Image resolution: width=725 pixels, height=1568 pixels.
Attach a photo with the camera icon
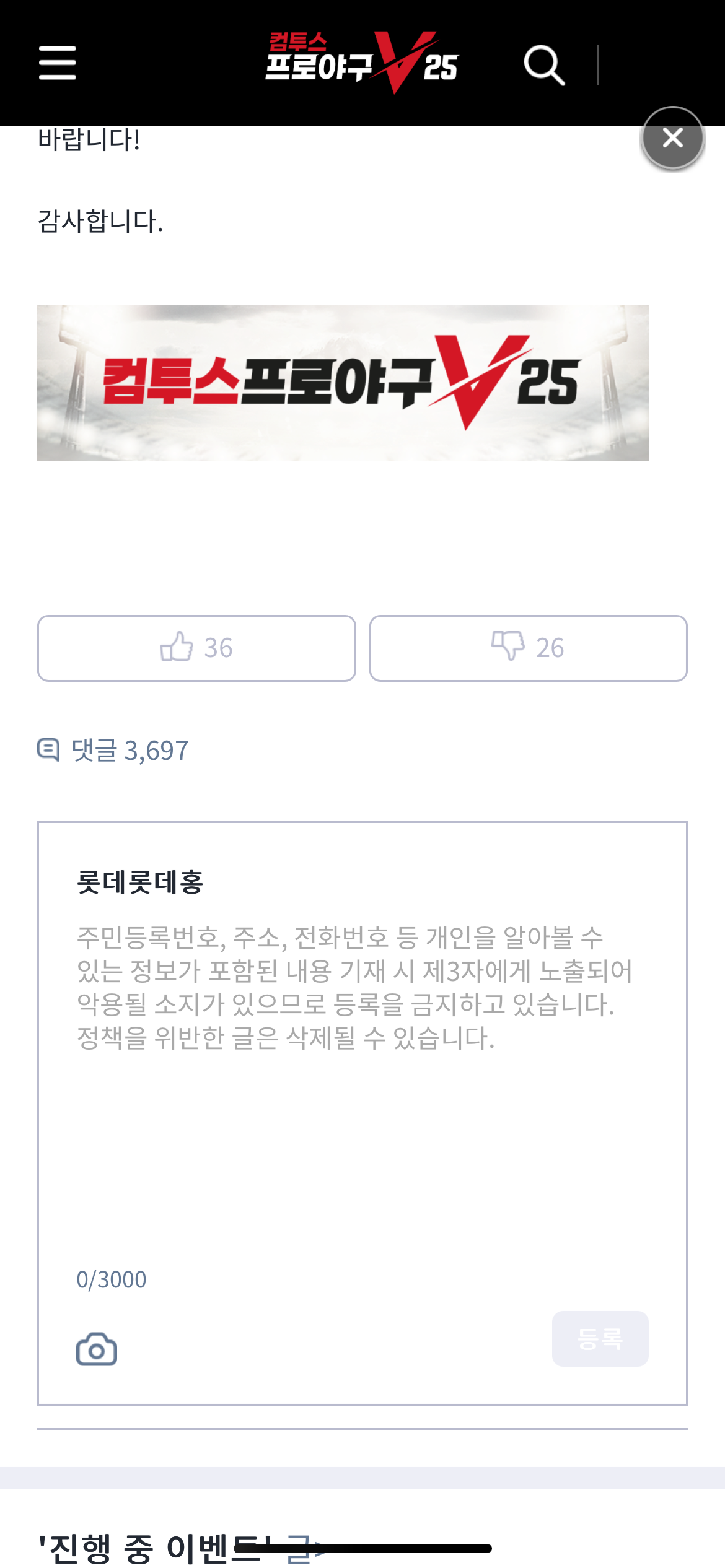pos(97,1349)
